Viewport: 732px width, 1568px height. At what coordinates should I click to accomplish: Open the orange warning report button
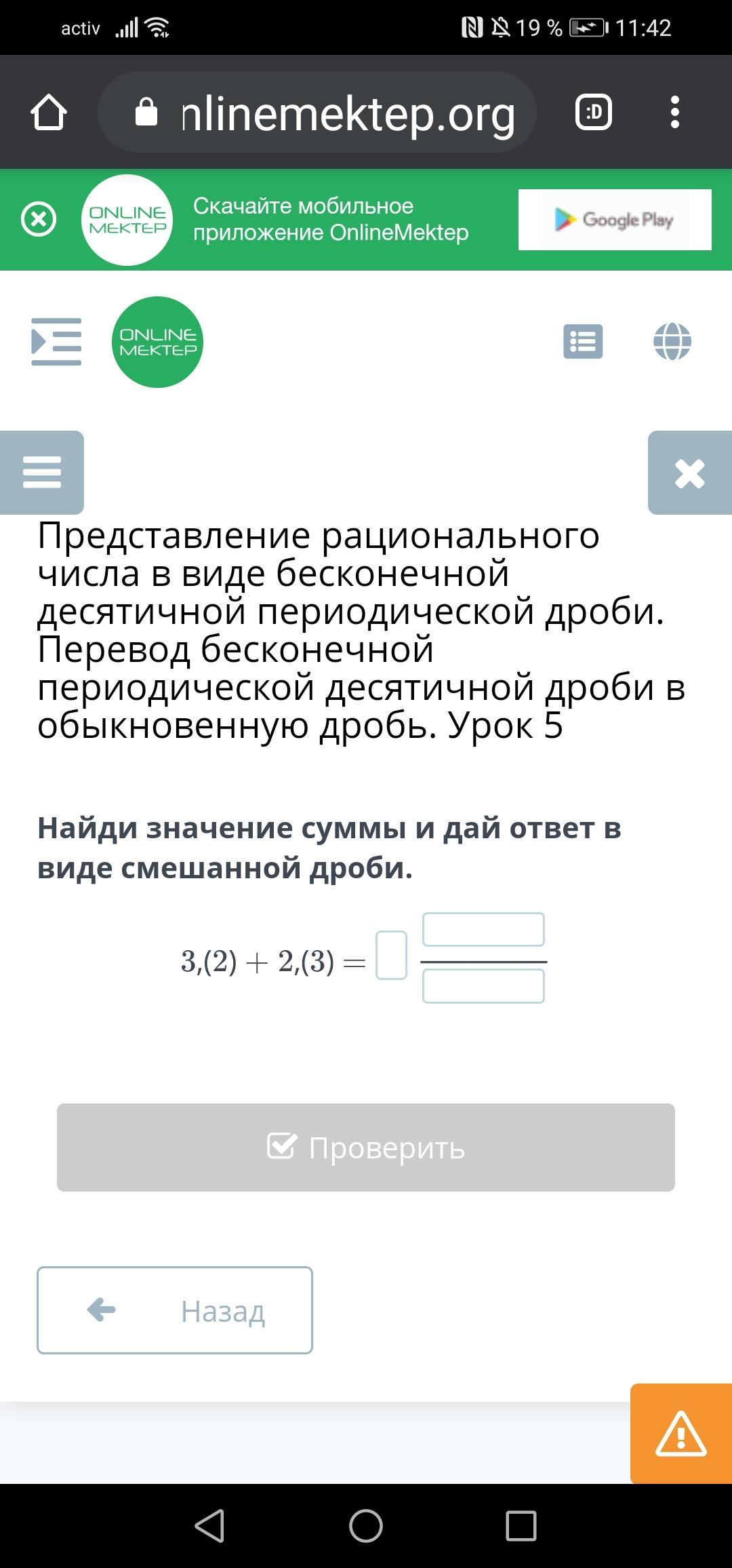[x=680, y=1433]
